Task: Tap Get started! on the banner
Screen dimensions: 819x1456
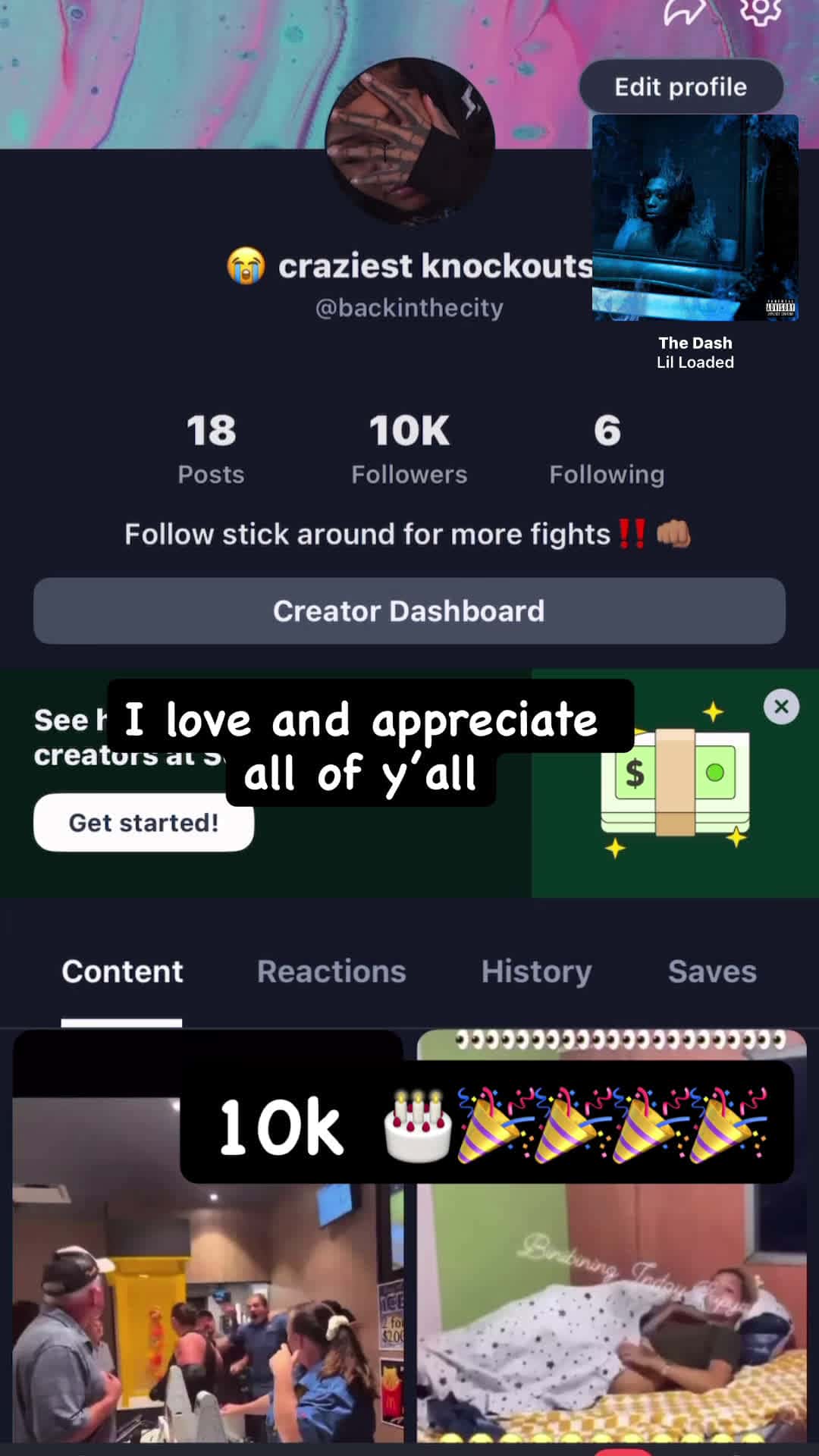Action: (143, 823)
